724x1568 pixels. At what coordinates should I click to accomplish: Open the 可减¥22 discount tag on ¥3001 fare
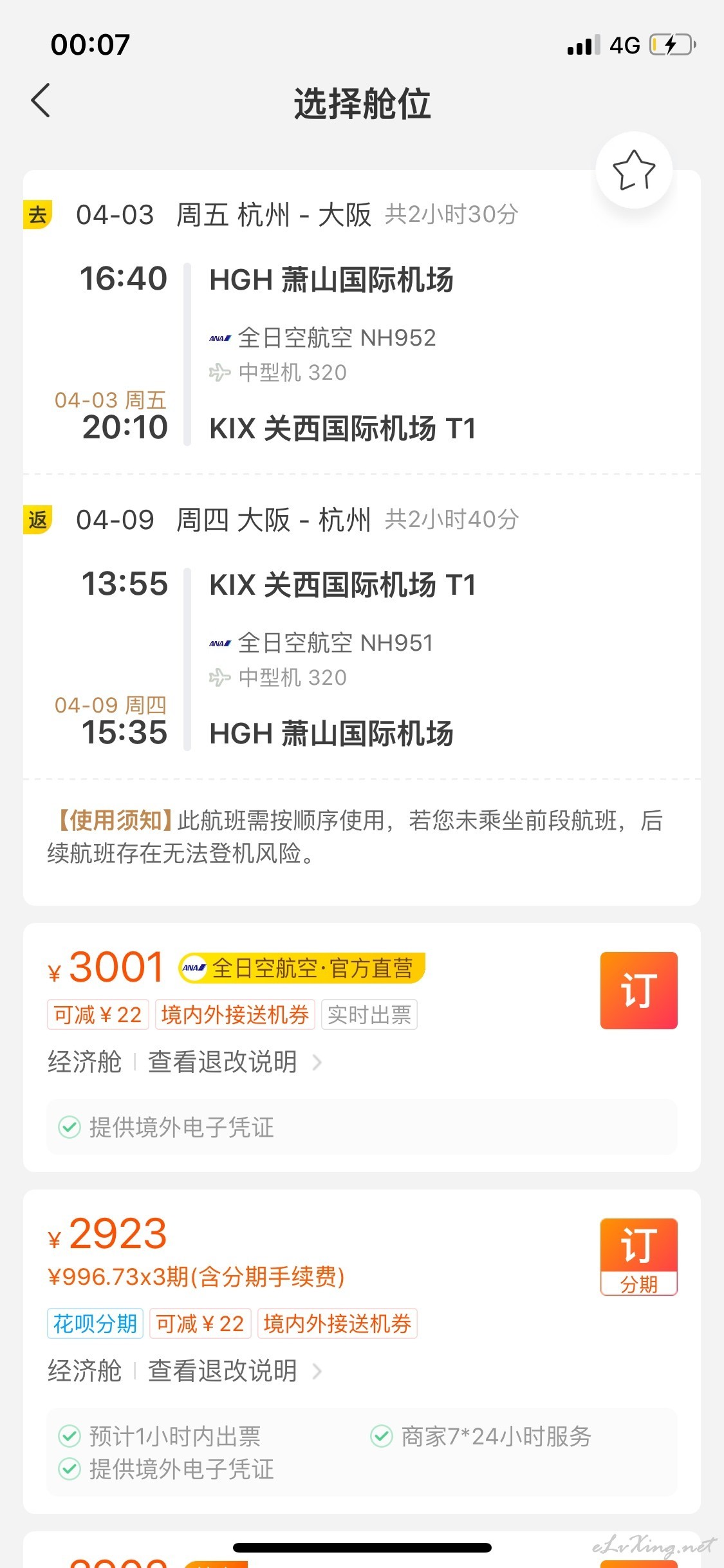(98, 1014)
